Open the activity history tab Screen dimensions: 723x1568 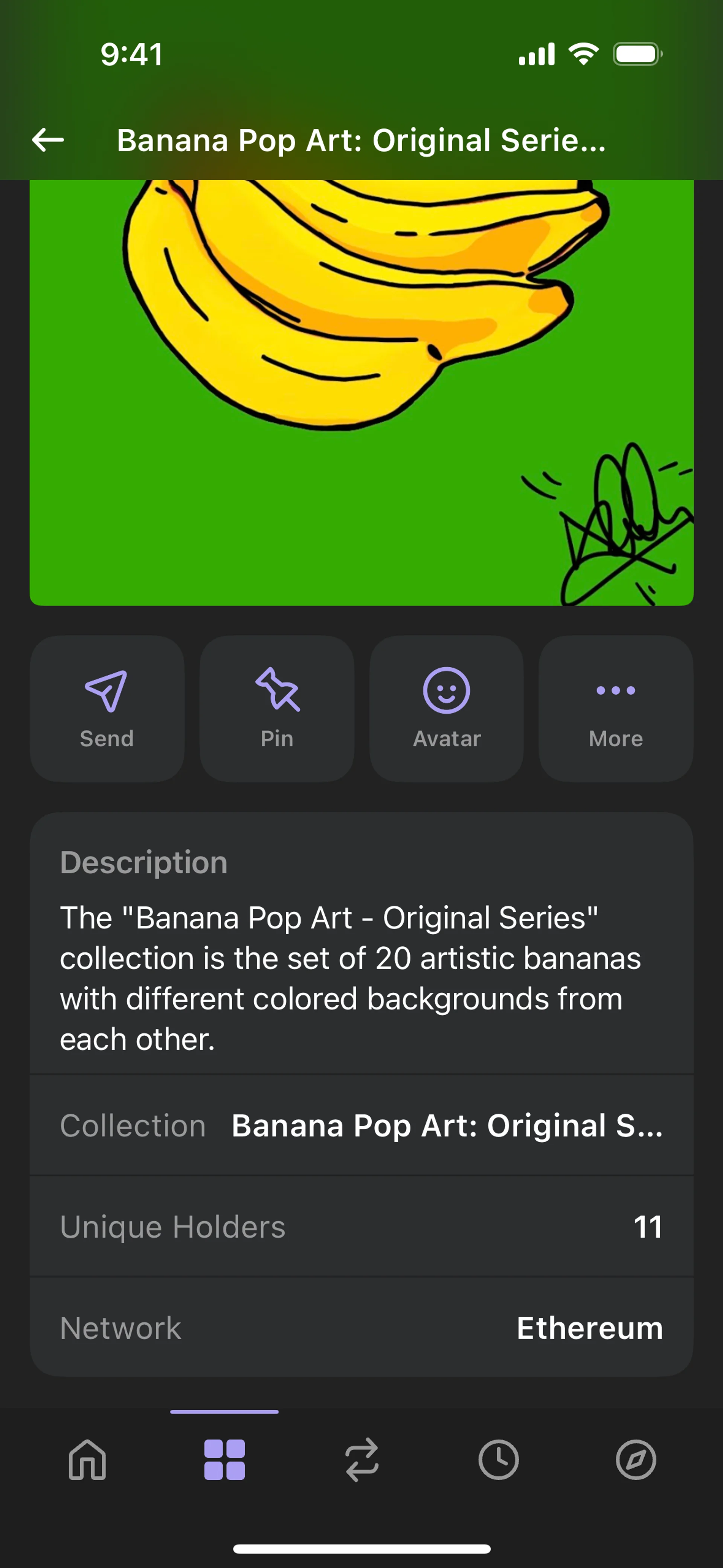click(x=499, y=1459)
